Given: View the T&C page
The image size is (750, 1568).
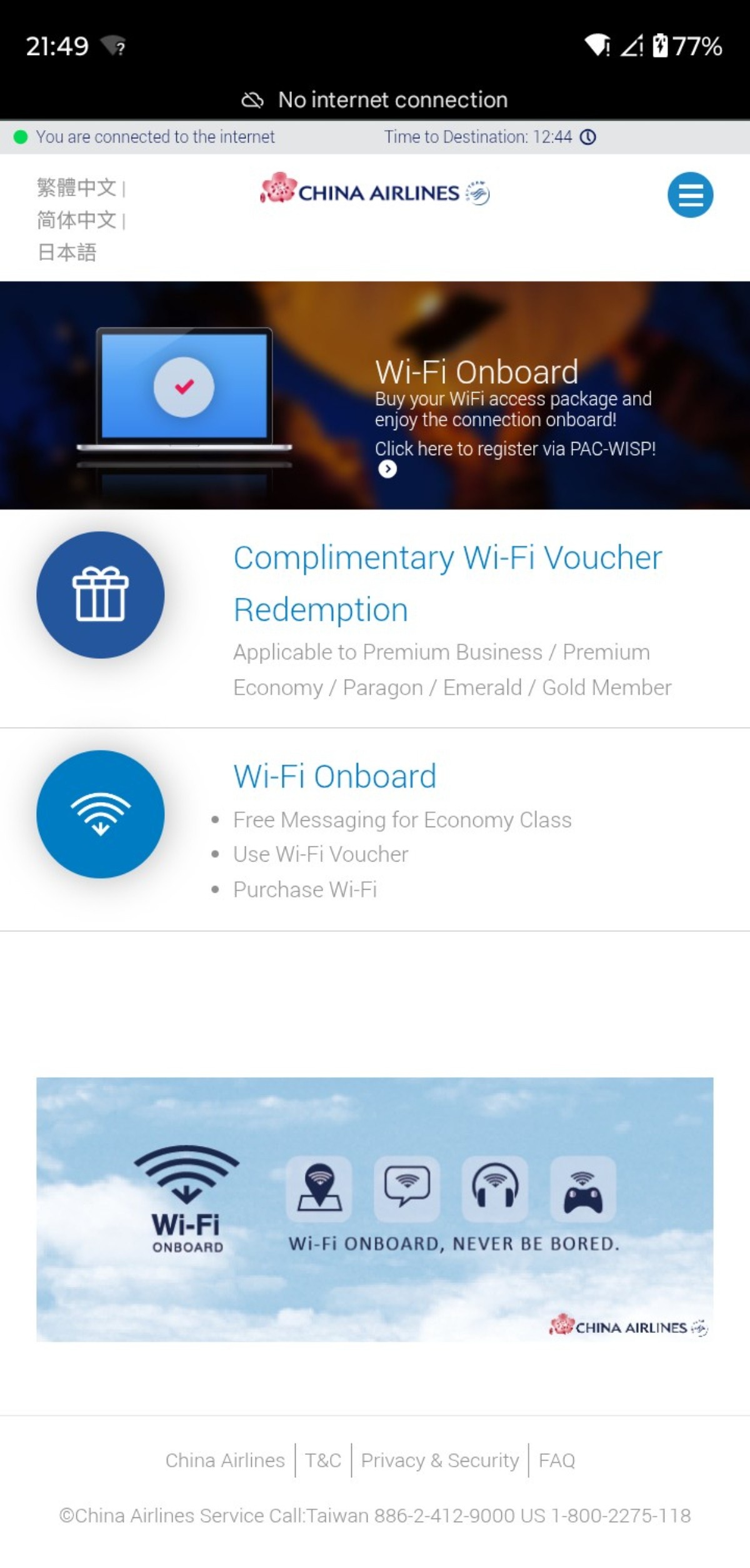Looking at the screenshot, I should pos(323,1460).
